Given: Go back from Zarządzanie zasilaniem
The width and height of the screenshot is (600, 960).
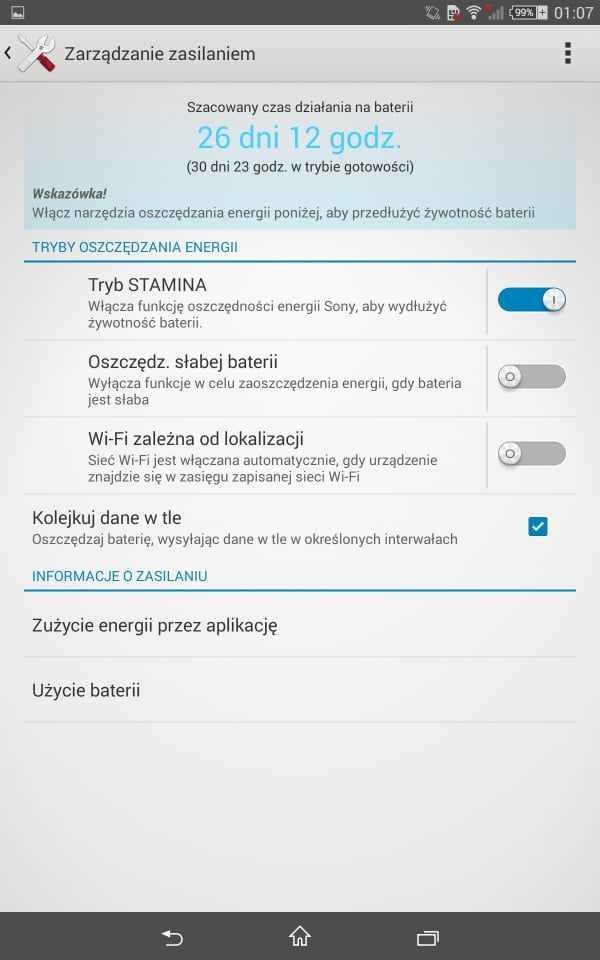Looking at the screenshot, I should click(31, 53).
